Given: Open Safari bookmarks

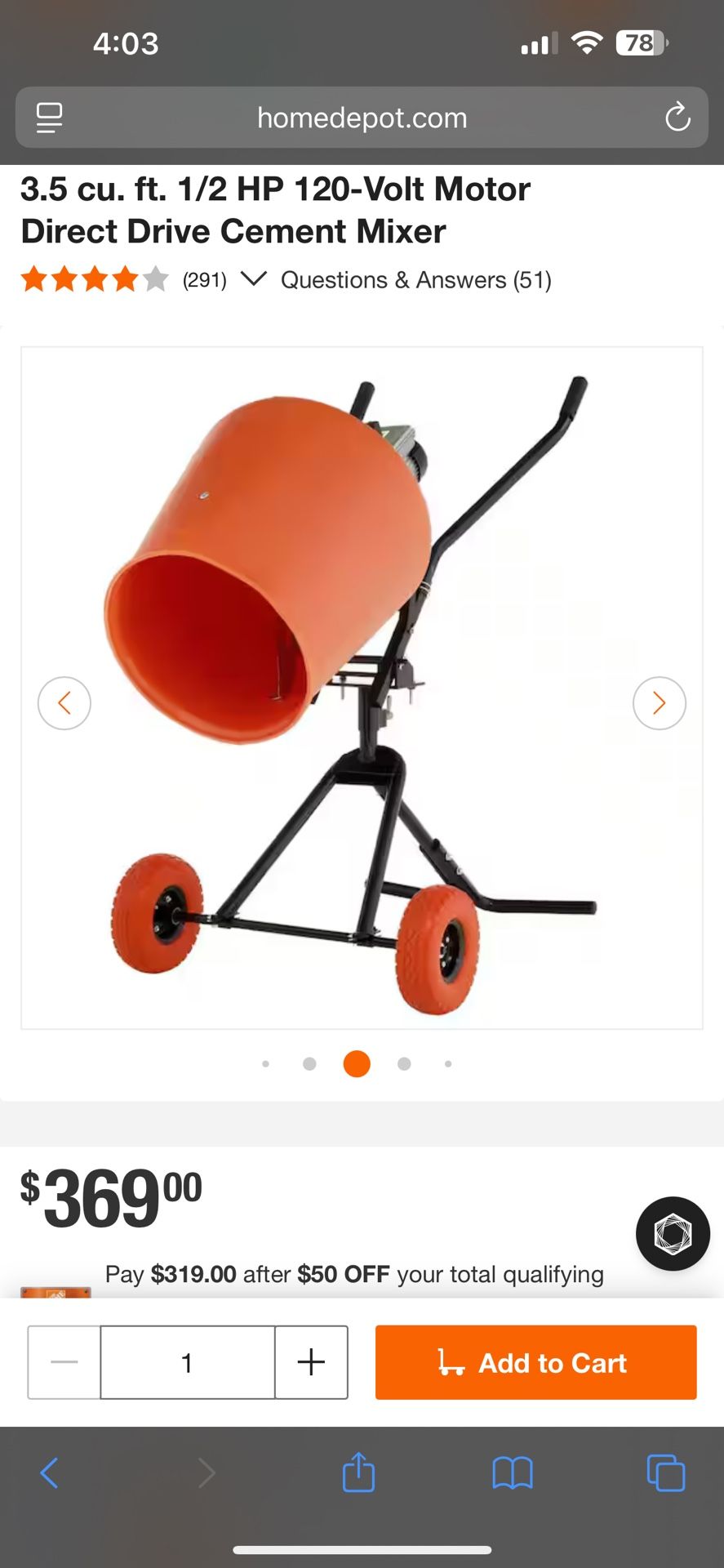Looking at the screenshot, I should coord(512,1472).
